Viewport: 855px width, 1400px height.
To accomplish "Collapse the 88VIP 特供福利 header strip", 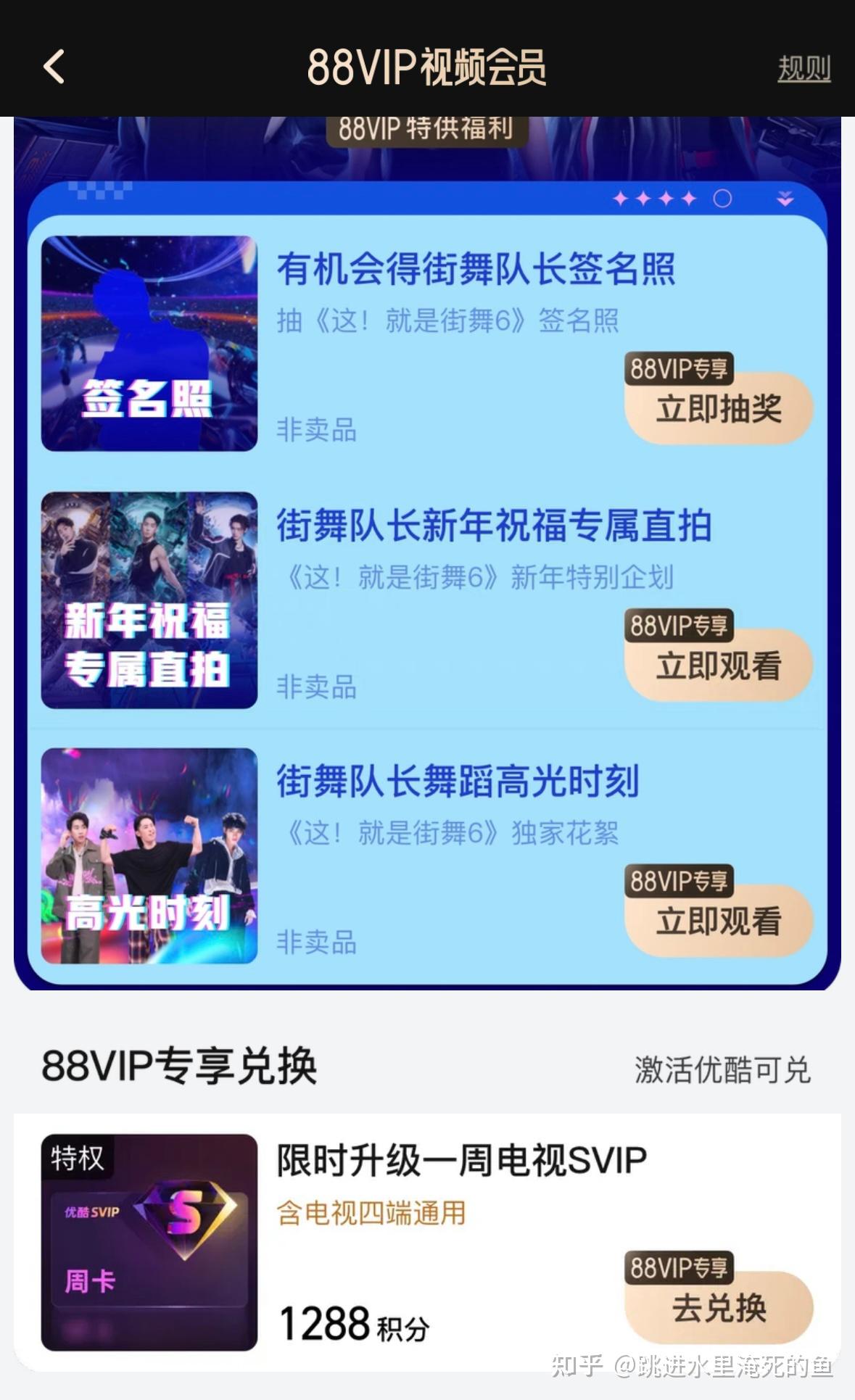I will point(426,131).
